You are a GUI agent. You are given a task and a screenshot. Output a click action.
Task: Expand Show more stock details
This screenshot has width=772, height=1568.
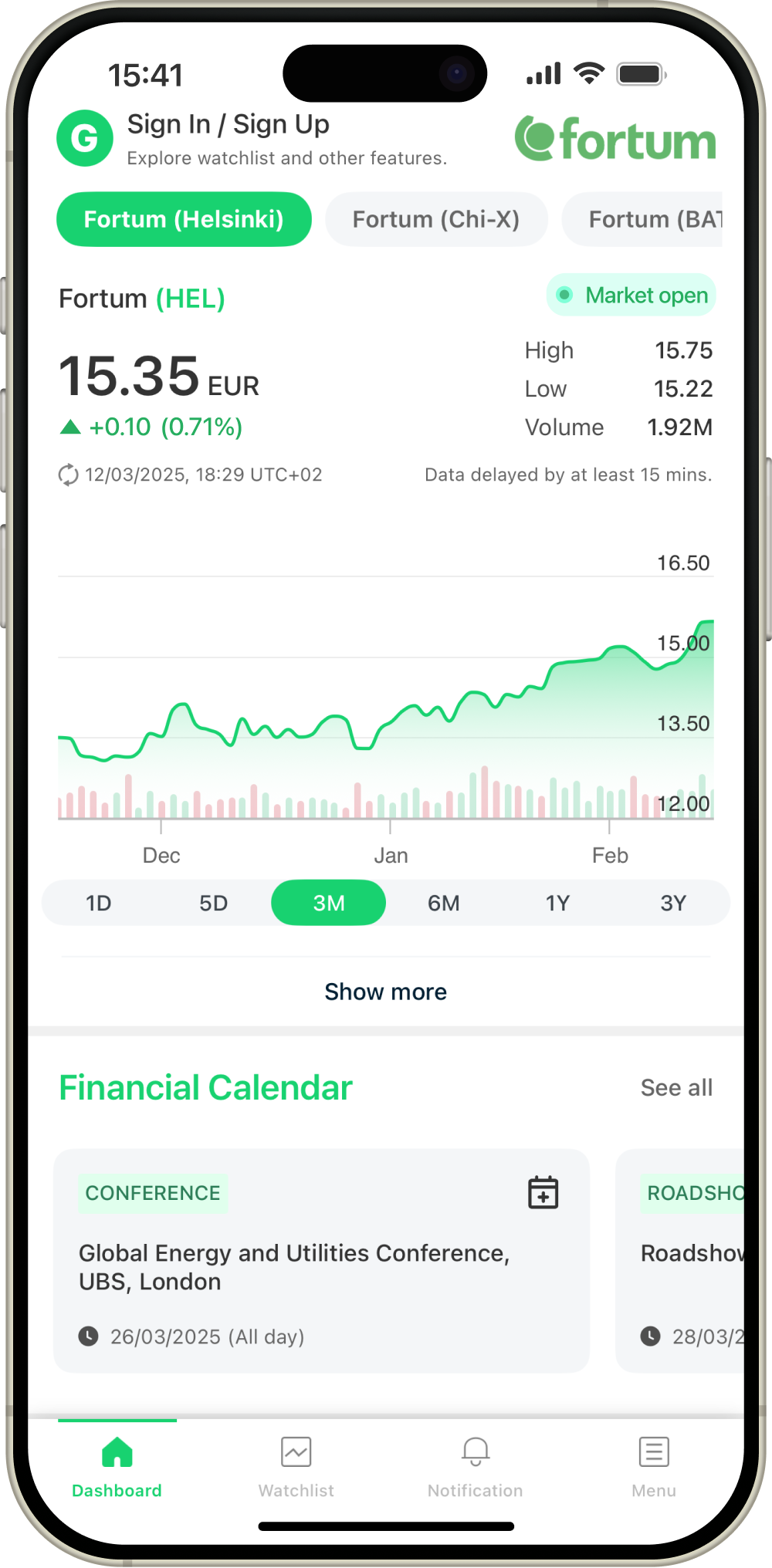tap(385, 992)
